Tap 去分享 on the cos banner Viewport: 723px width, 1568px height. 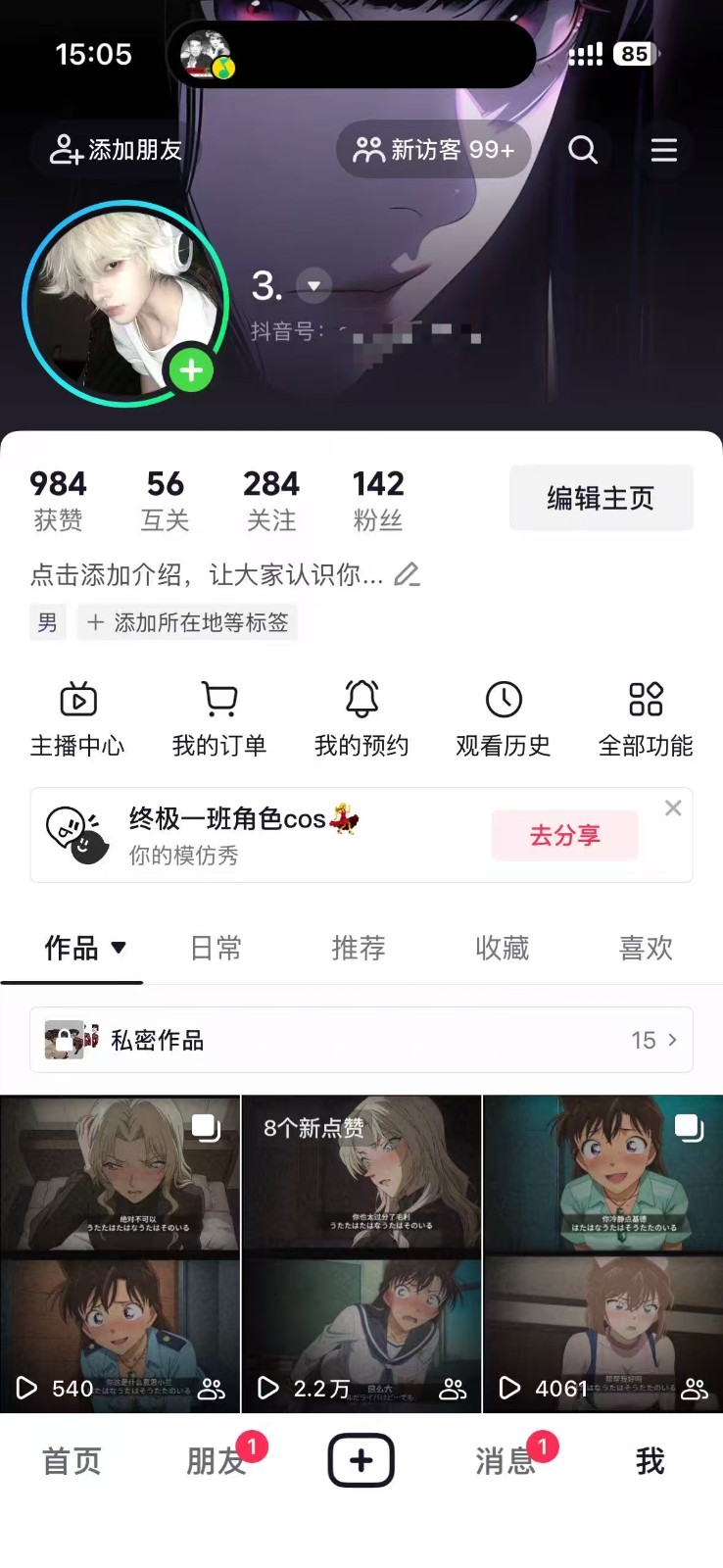point(564,835)
